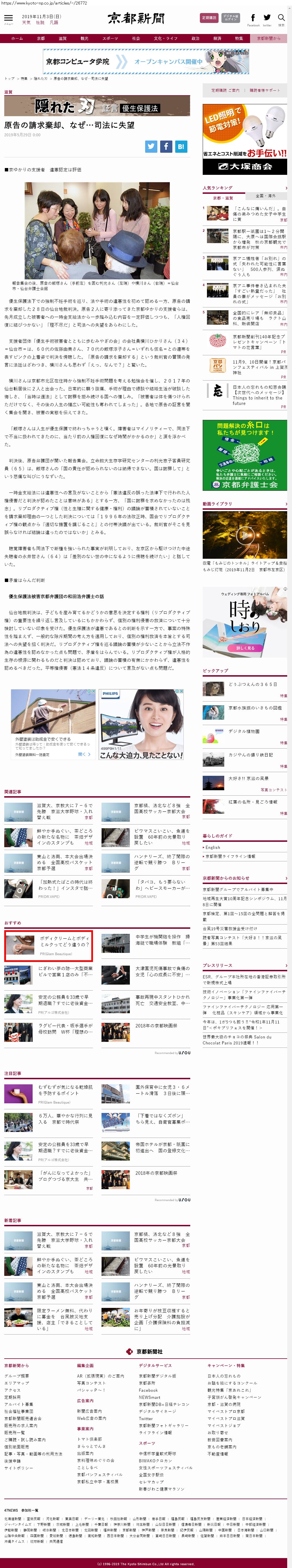Open the search icon in the header
The image size is (292, 1568).
(x=281, y=18)
